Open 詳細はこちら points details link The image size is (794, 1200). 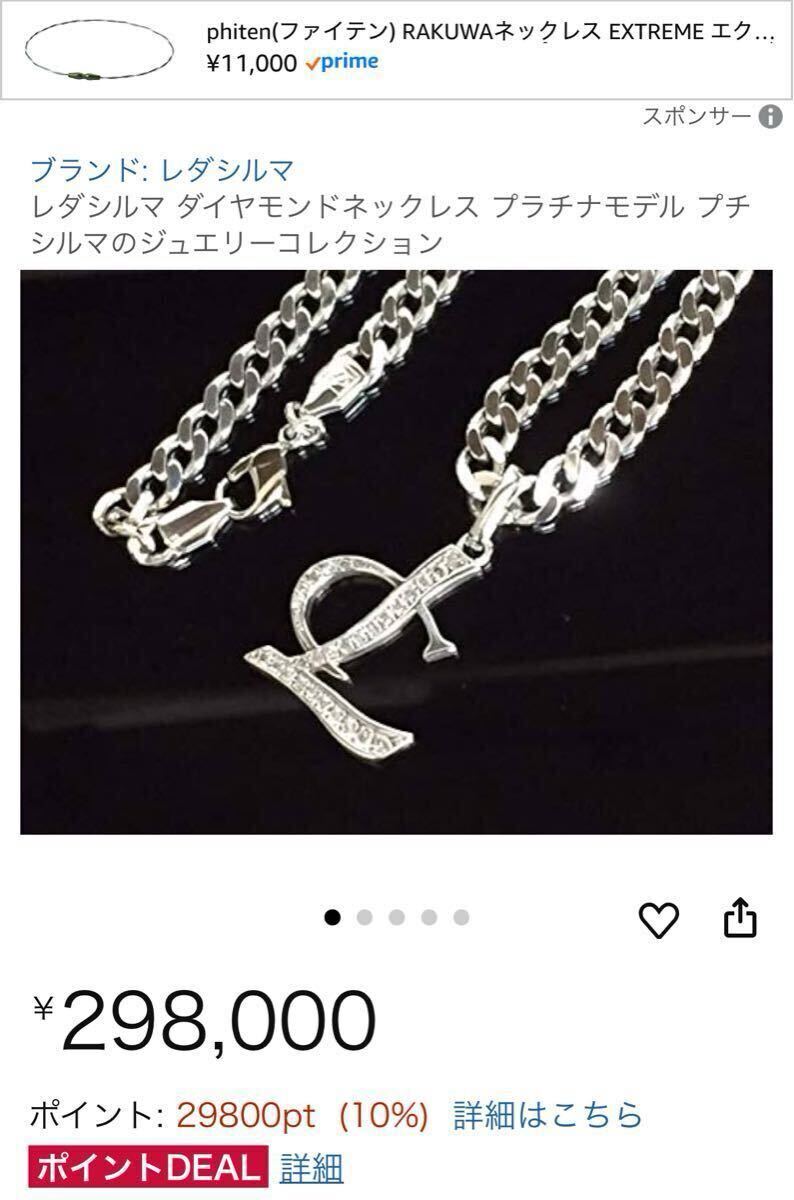[x=548, y=1115]
